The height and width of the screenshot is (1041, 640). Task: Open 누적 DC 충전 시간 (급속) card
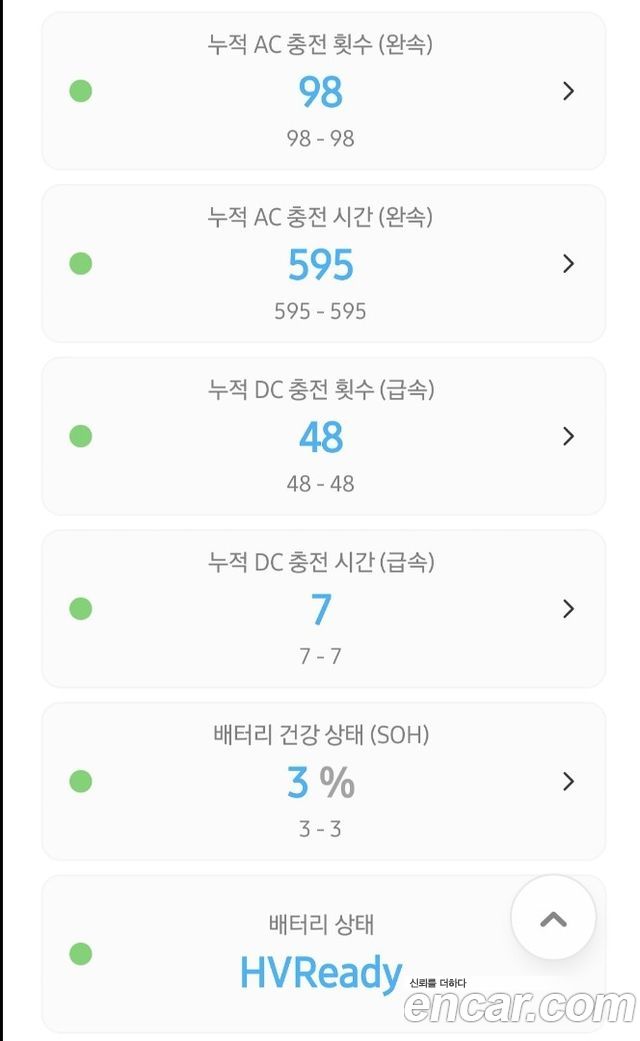(x=323, y=609)
